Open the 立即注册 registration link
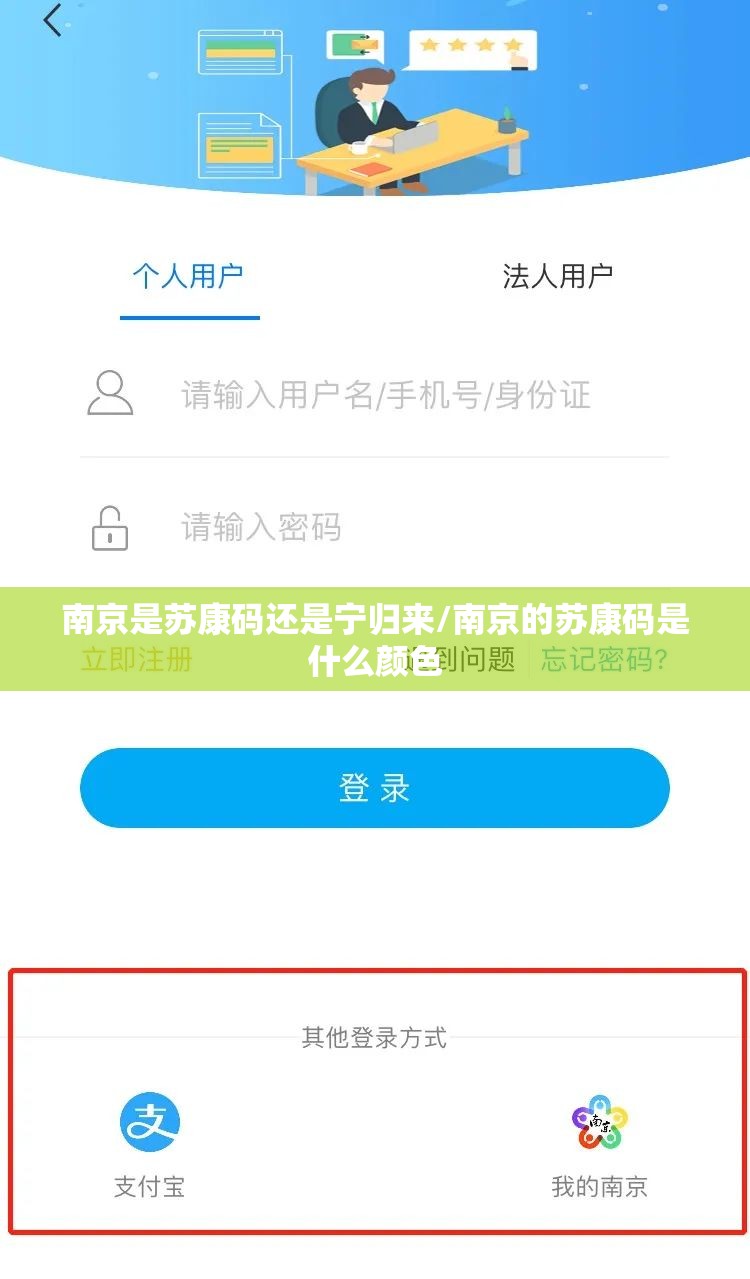This screenshot has width=750, height=1279. tap(137, 660)
